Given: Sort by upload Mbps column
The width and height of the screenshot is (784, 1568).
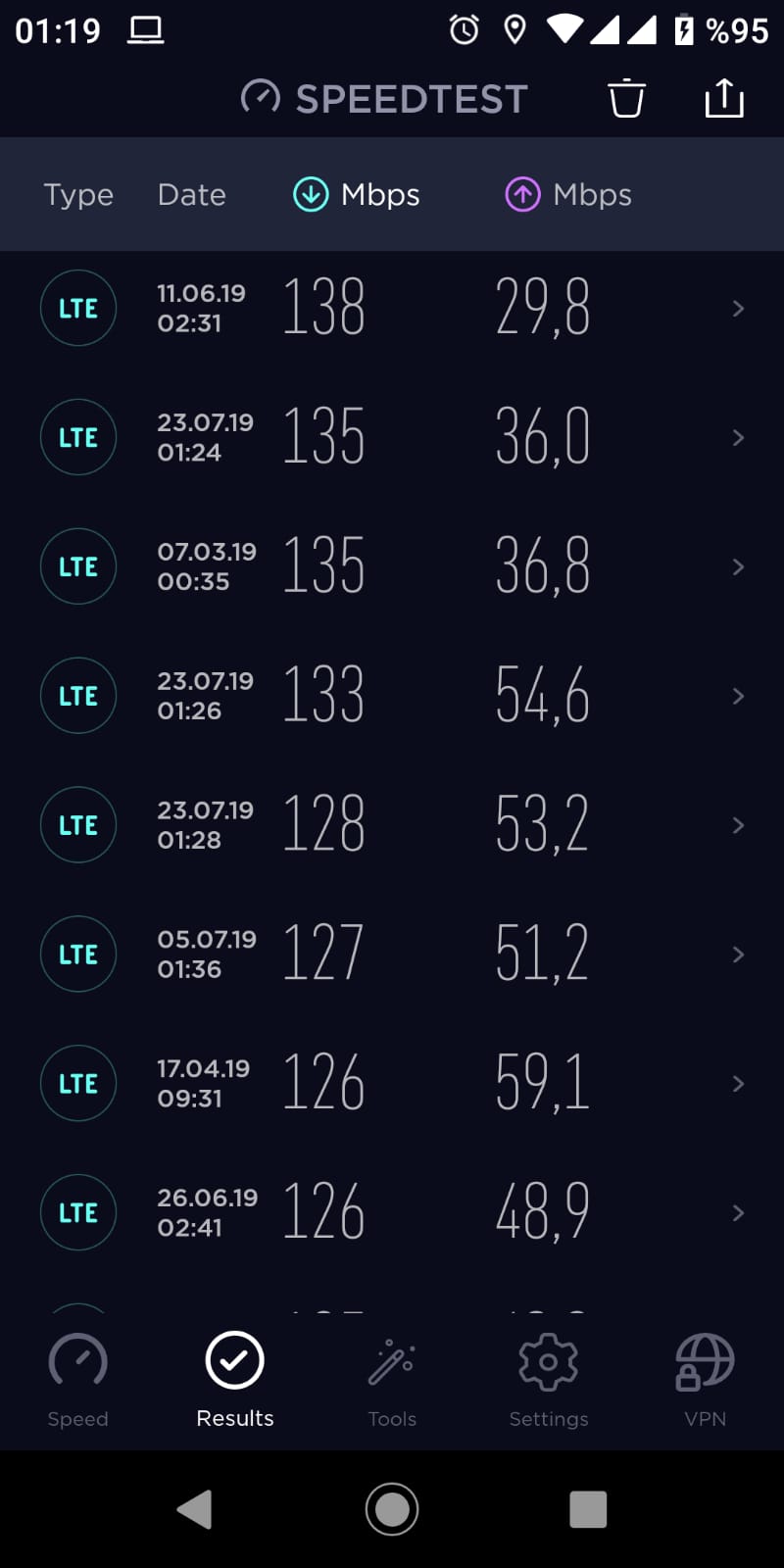Looking at the screenshot, I should pos(568,195).
